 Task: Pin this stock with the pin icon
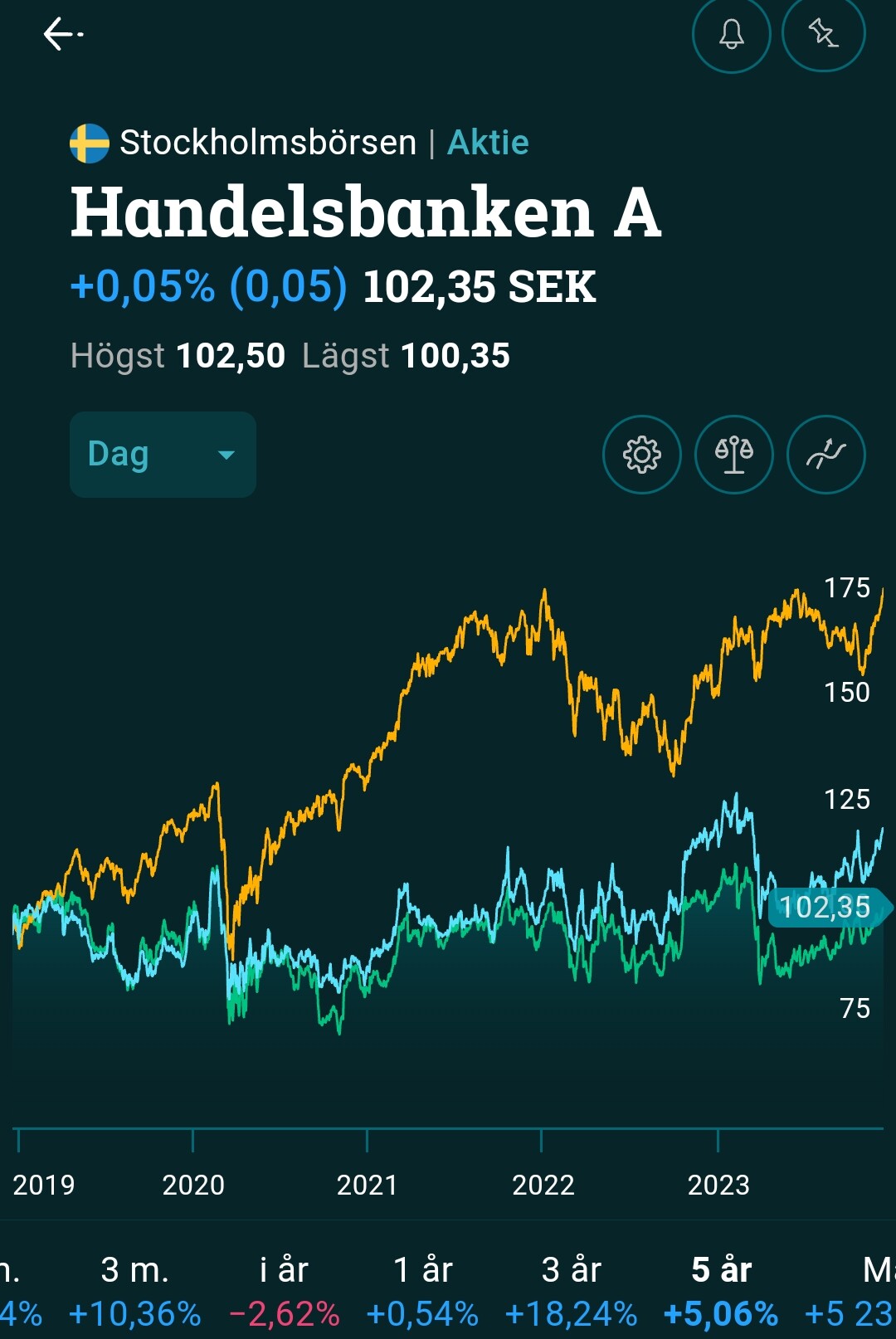tap(823, 34)
